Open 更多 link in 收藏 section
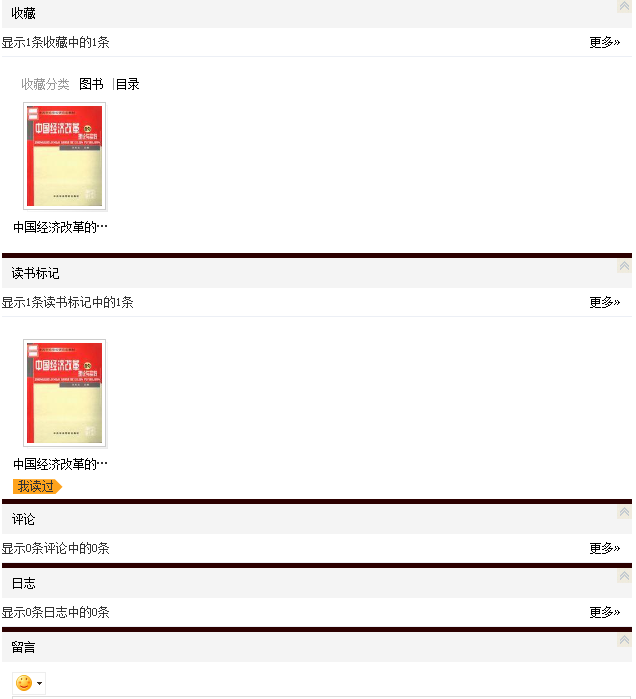 tap(604, 42)
